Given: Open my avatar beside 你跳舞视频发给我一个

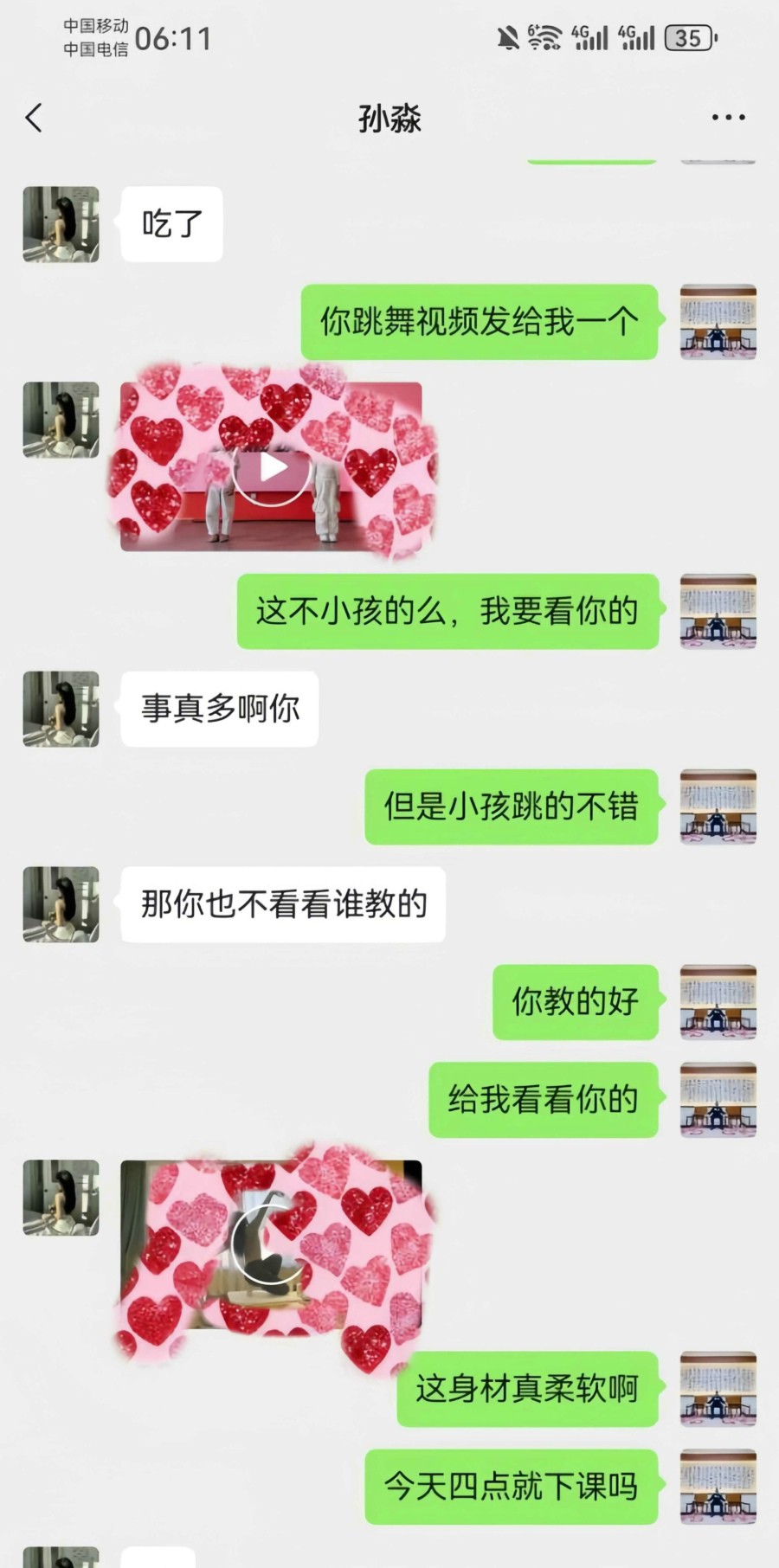Looking at the screenshot, I should pyautogui.click(x=718, y=322).
